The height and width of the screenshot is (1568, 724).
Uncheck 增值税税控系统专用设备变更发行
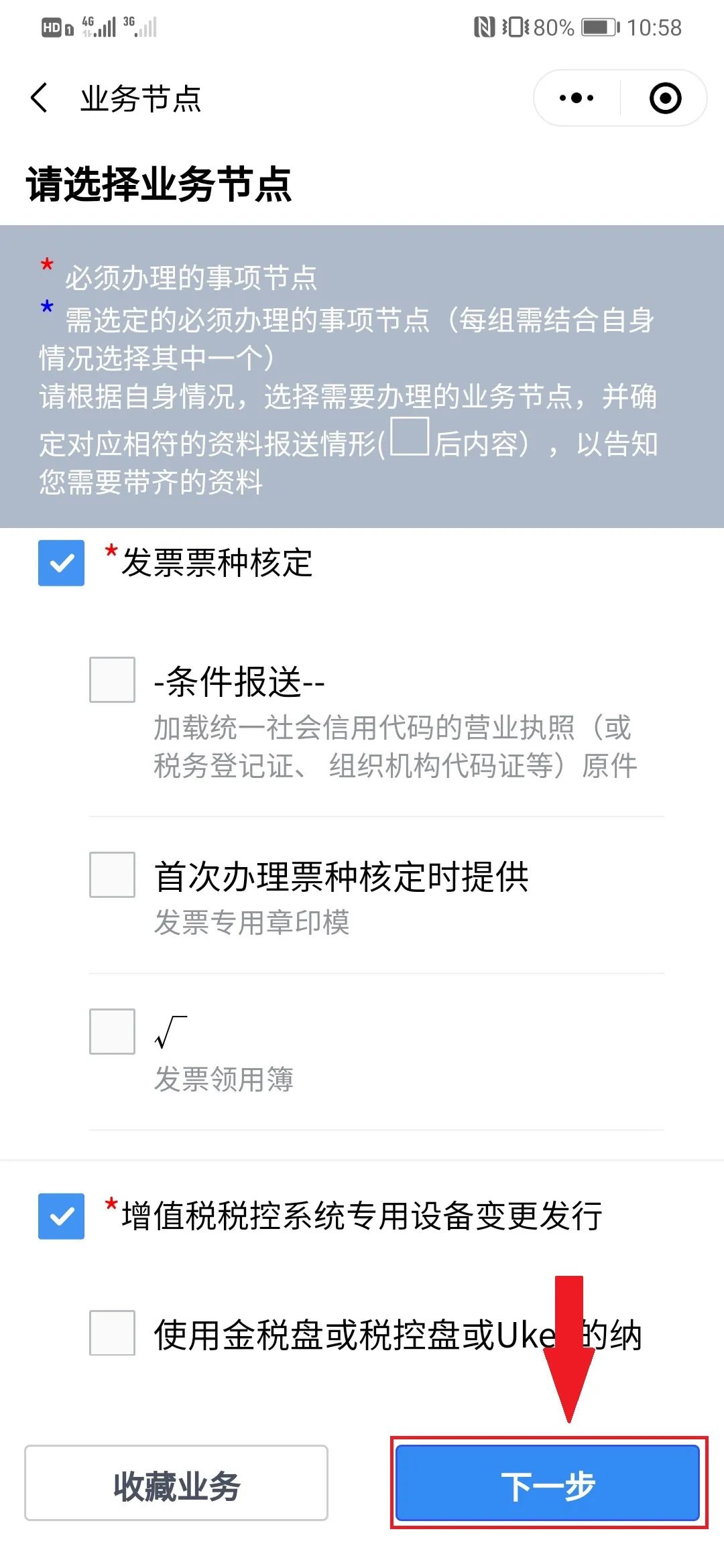[61, 1216]
